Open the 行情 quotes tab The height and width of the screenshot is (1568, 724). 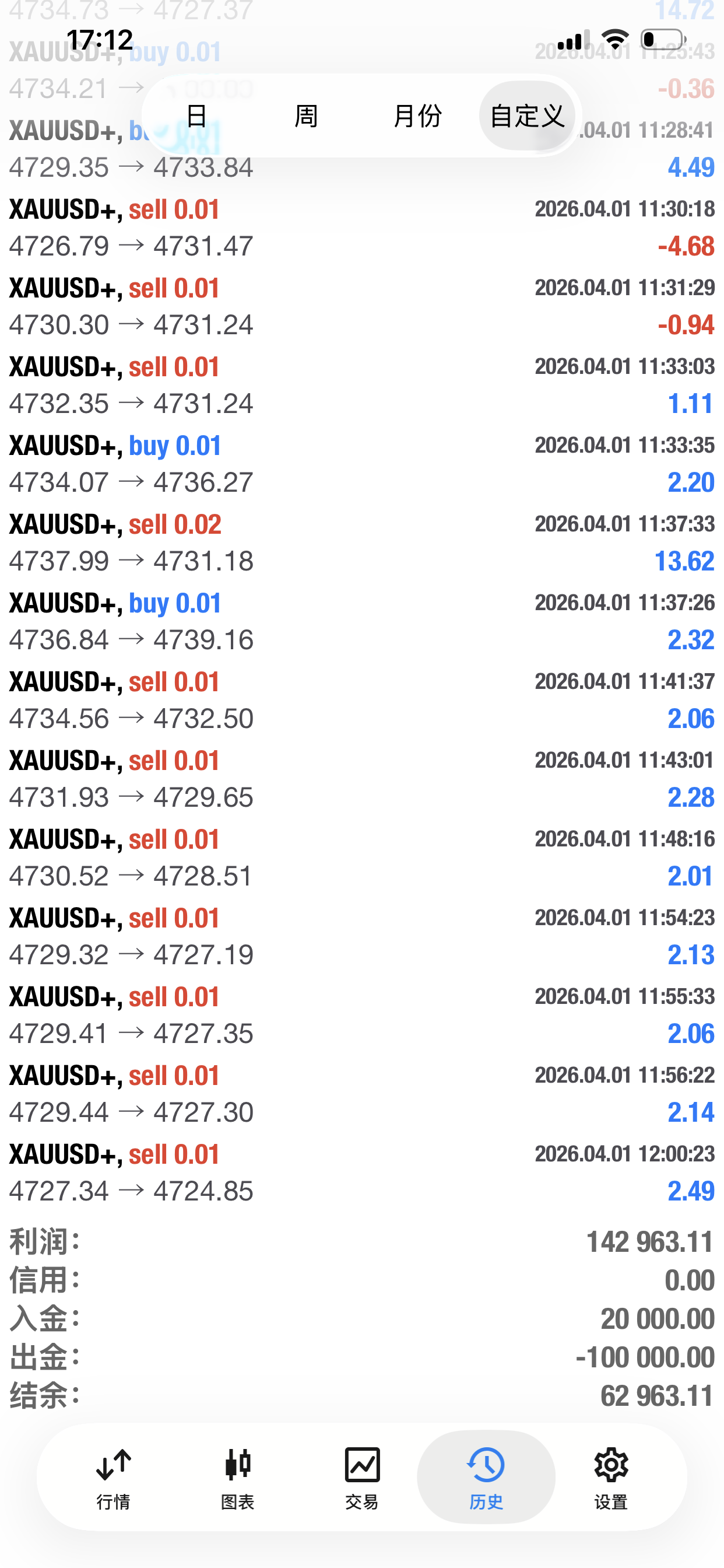(114, 1476)
